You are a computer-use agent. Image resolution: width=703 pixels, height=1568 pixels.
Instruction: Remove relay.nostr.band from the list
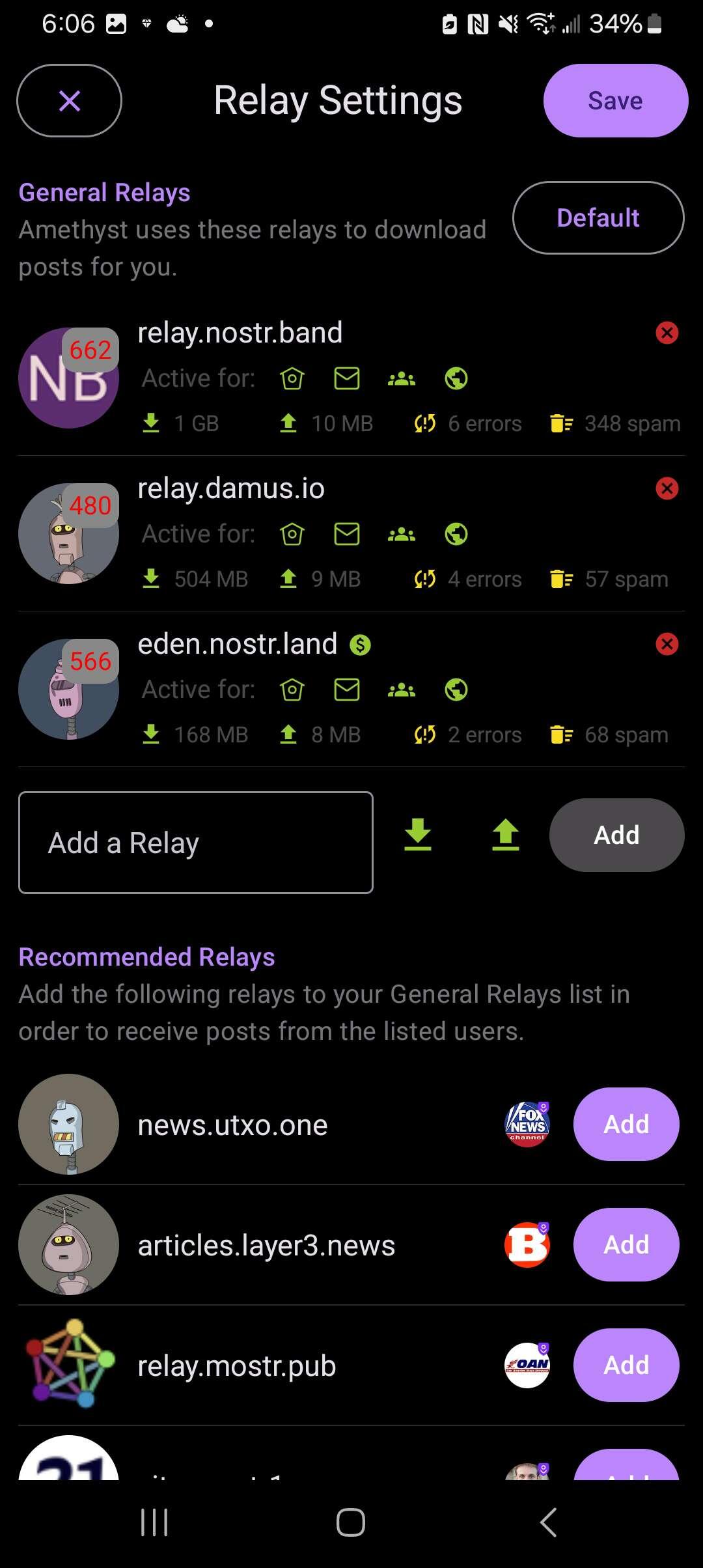(x=667, y=333)
